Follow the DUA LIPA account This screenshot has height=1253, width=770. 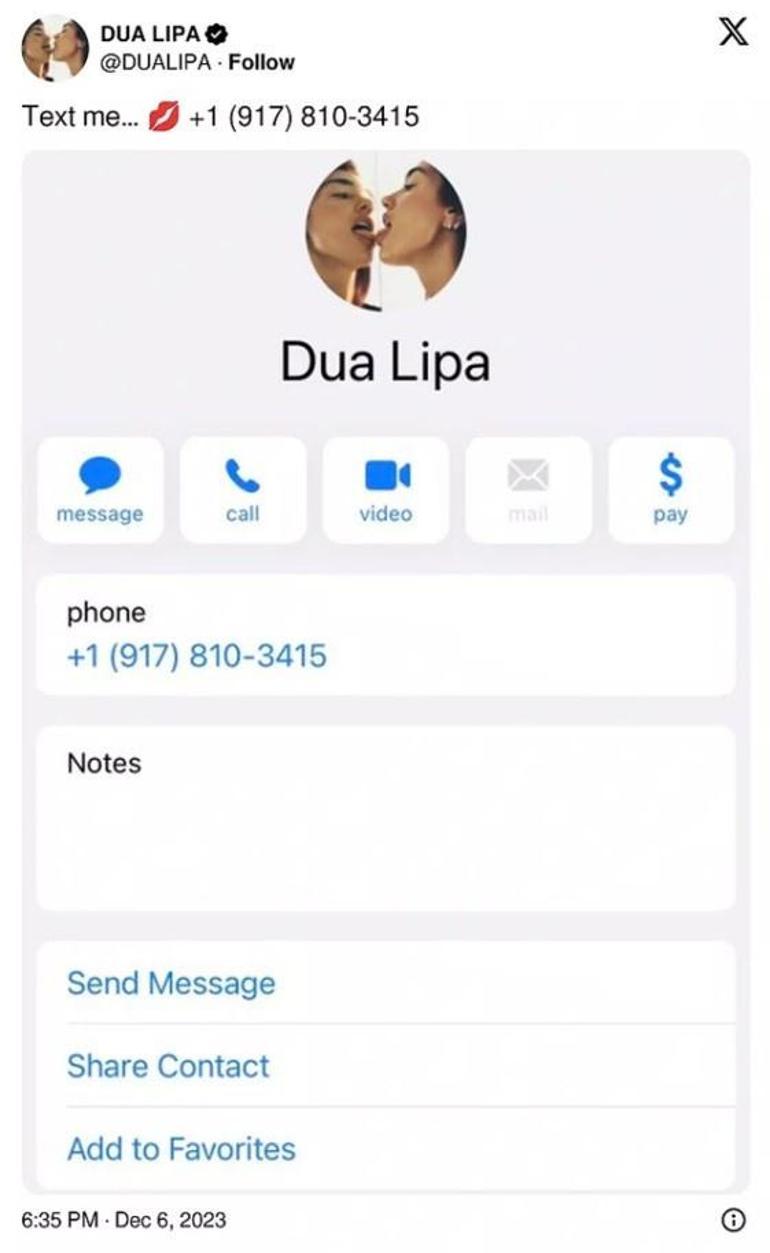261,62
